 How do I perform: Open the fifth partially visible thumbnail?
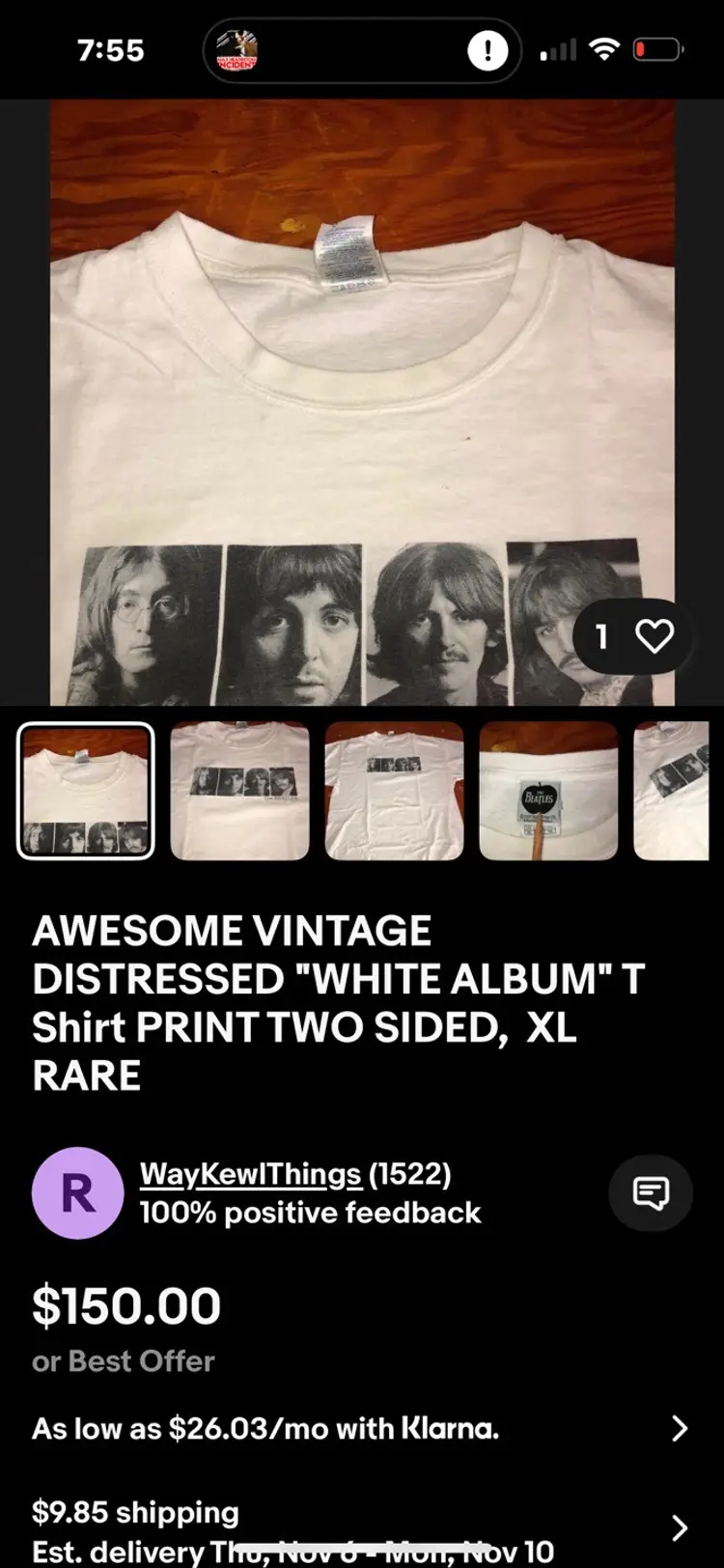pos(672,791)
